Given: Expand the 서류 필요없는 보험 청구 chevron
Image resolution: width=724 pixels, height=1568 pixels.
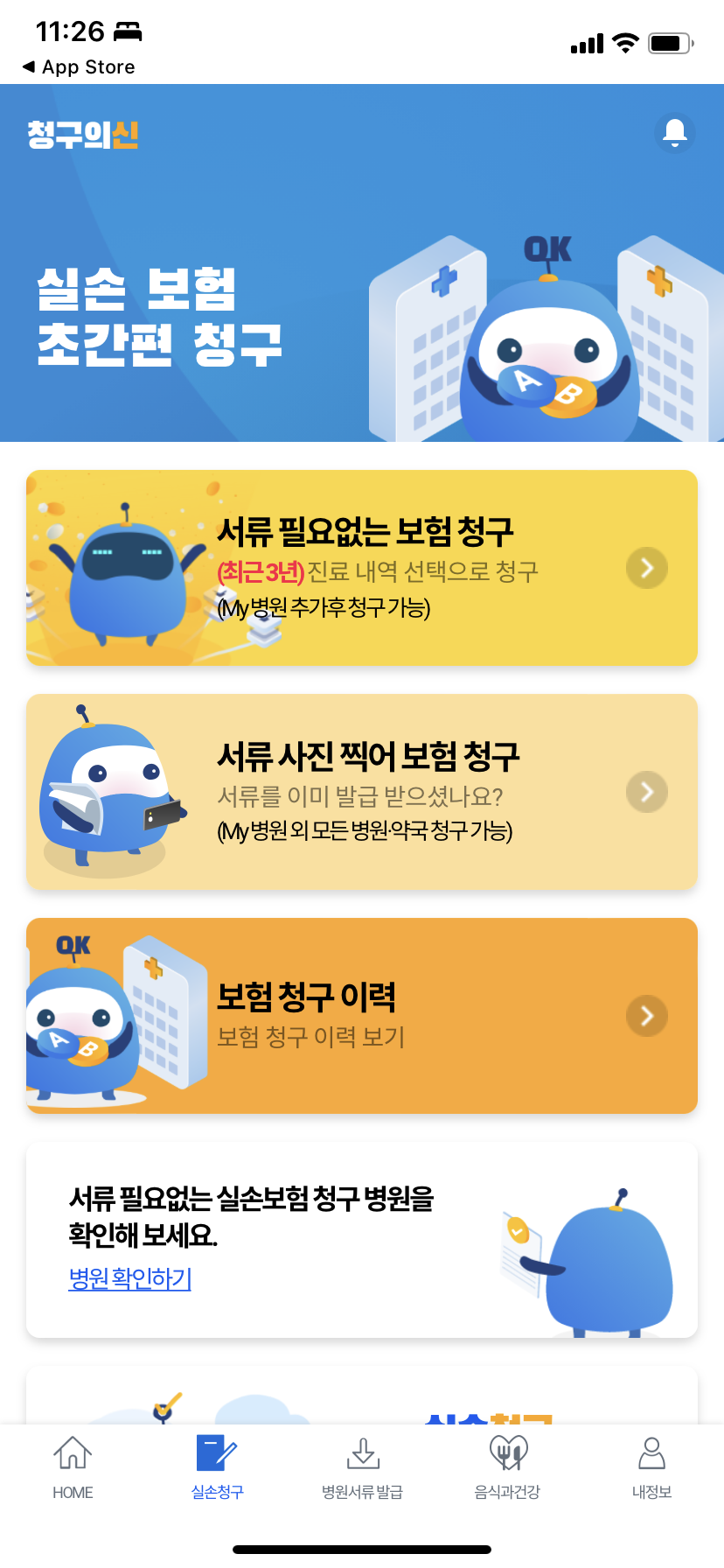Looking at the screenshot, I should pyautogui.click(x=646, y=567).
